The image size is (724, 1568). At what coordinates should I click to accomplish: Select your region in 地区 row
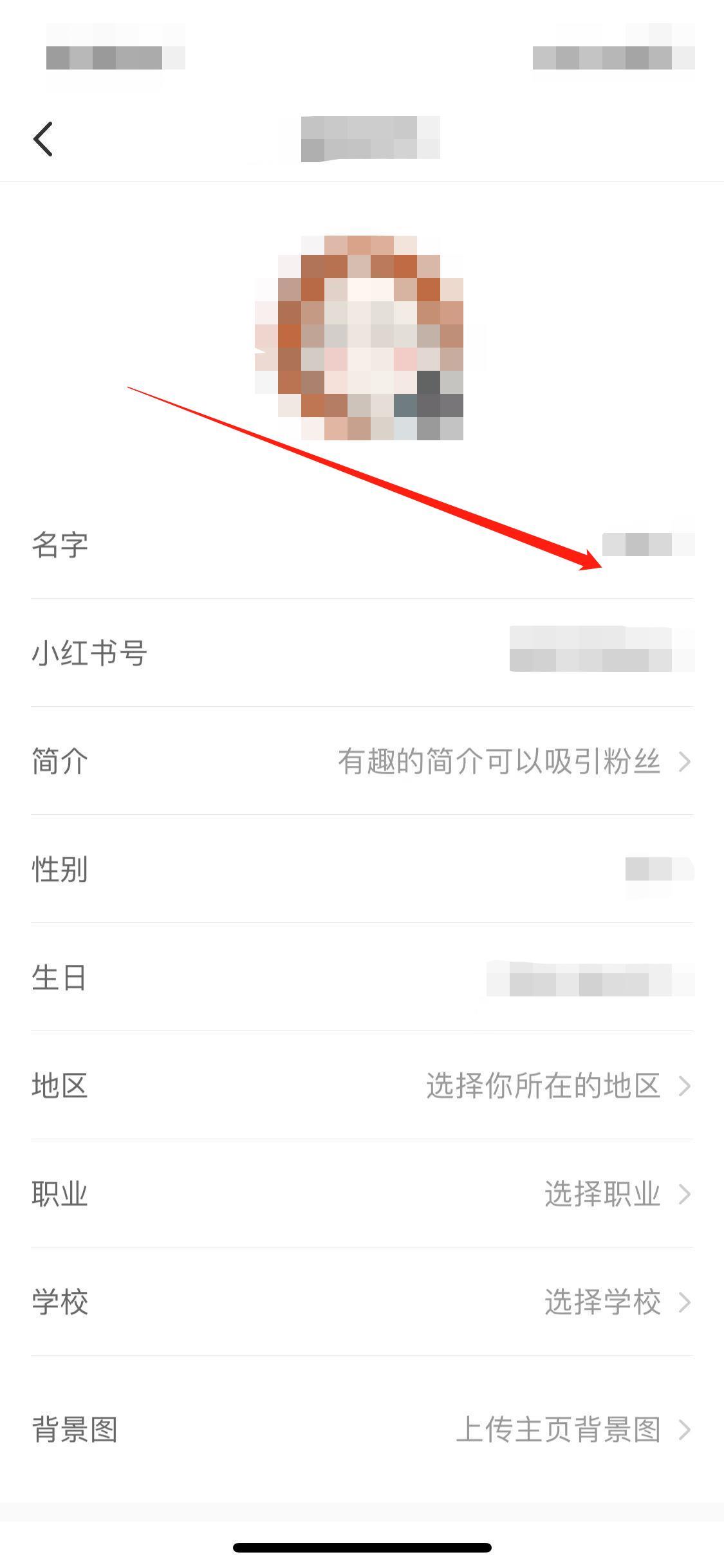362,1085
